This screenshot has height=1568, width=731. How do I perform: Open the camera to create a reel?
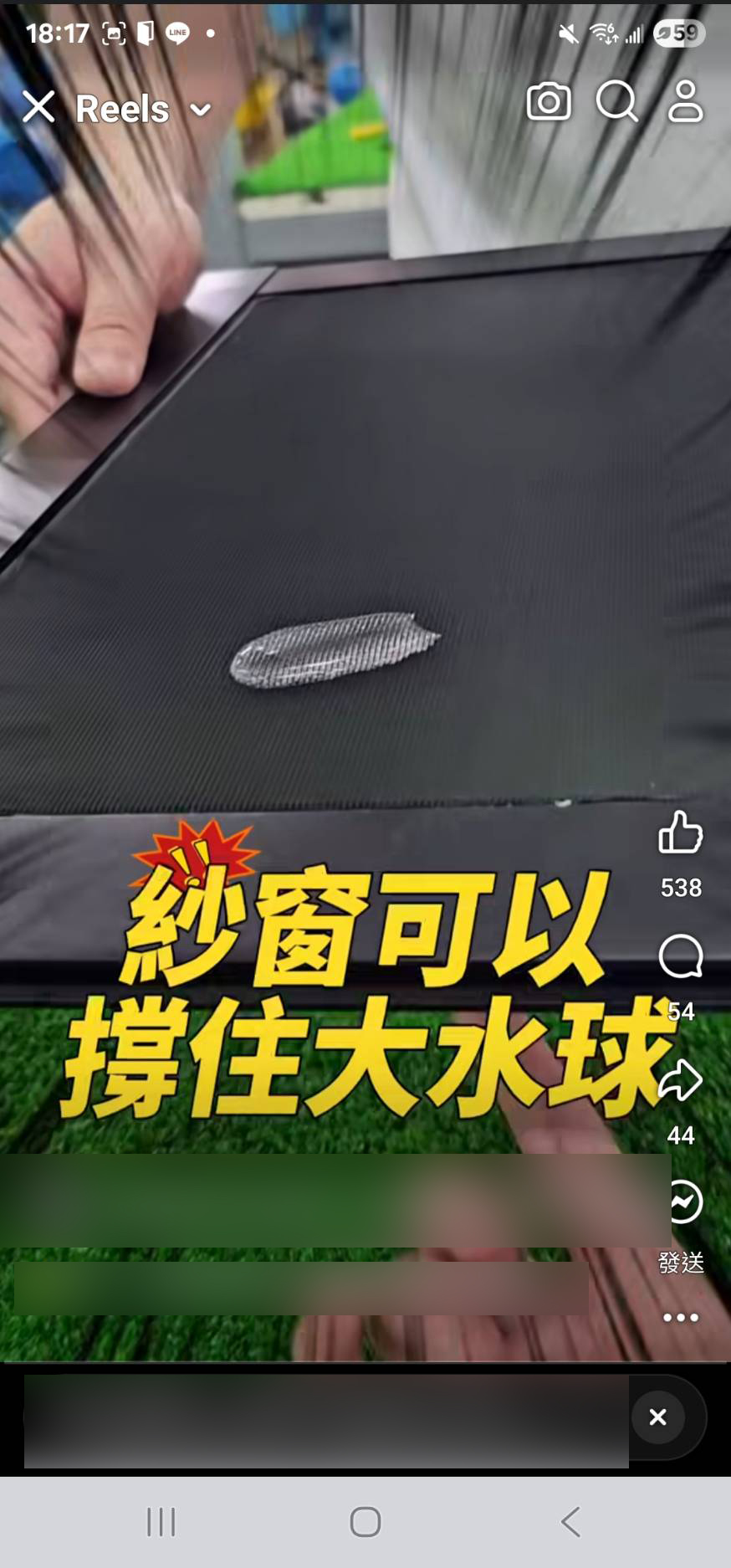point(549,102)
